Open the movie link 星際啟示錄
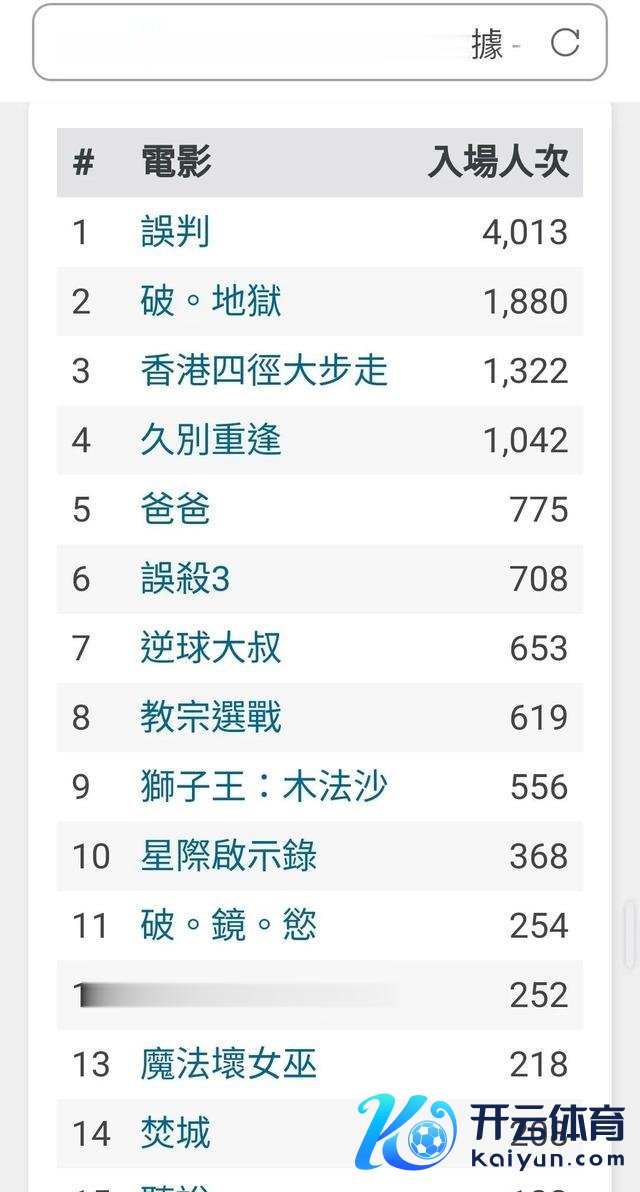The height and width of the screenshot is (1192, 640). click(229, 856)
